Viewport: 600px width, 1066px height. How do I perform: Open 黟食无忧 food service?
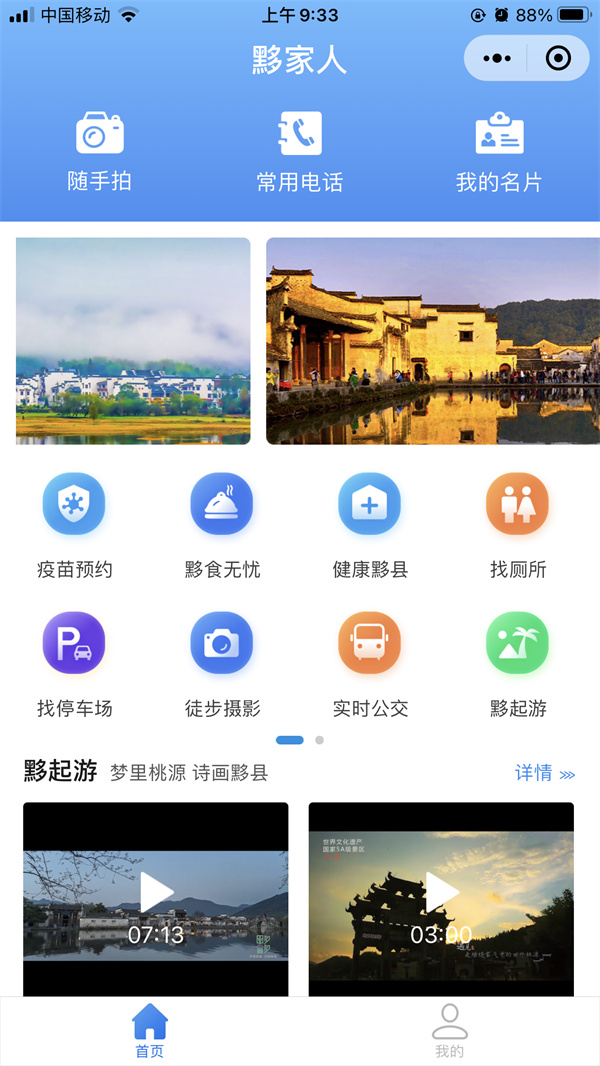coord(222,525)
